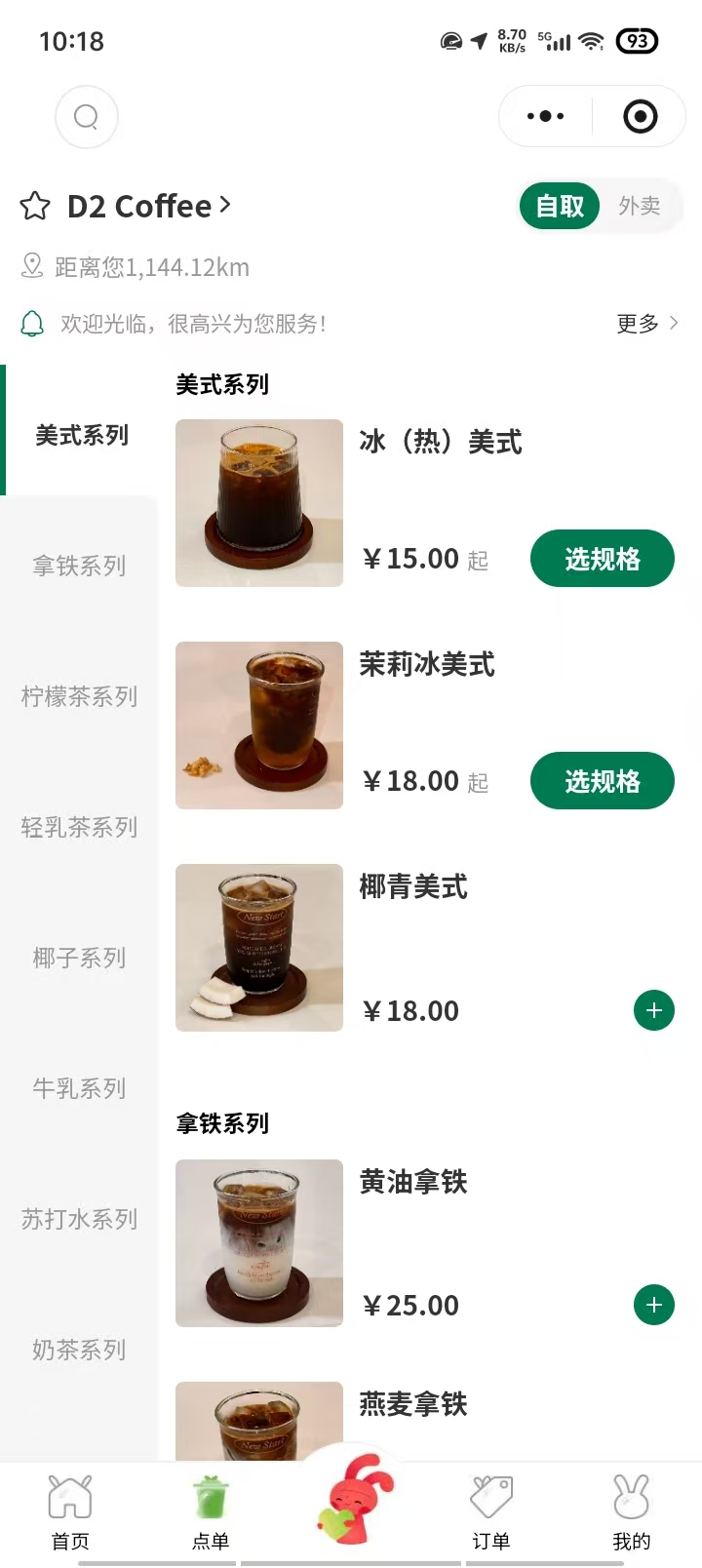Jump to the 柠檬茶系列 category
This screenshot has height=1568, width=702.
79,696
